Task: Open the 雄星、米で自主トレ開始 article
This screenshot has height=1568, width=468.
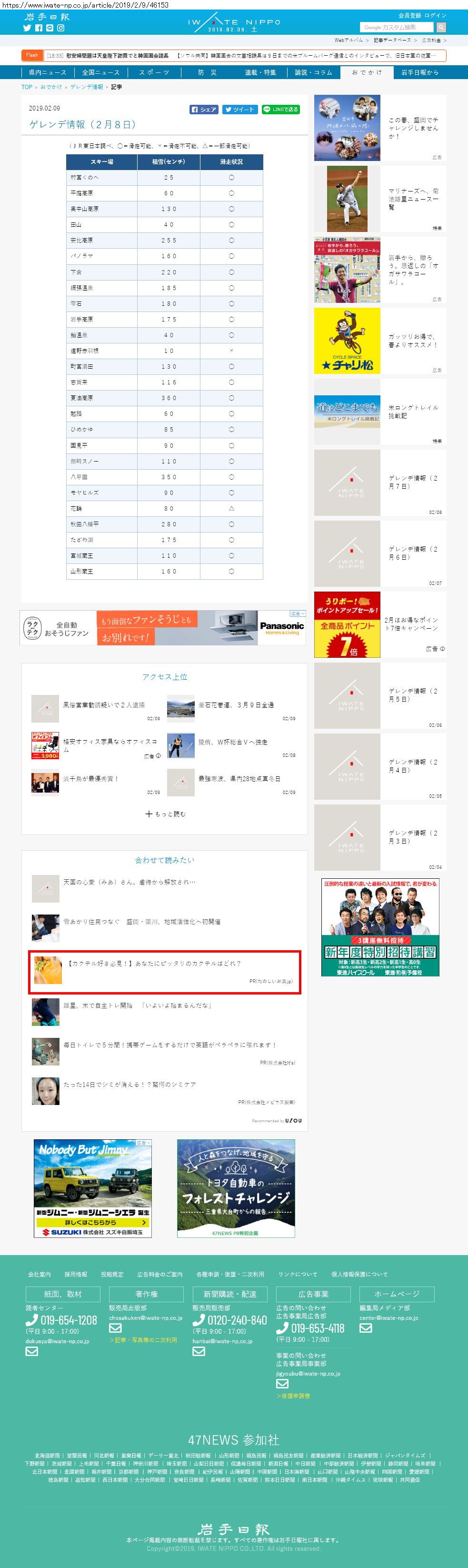Action: [138, 1005]
